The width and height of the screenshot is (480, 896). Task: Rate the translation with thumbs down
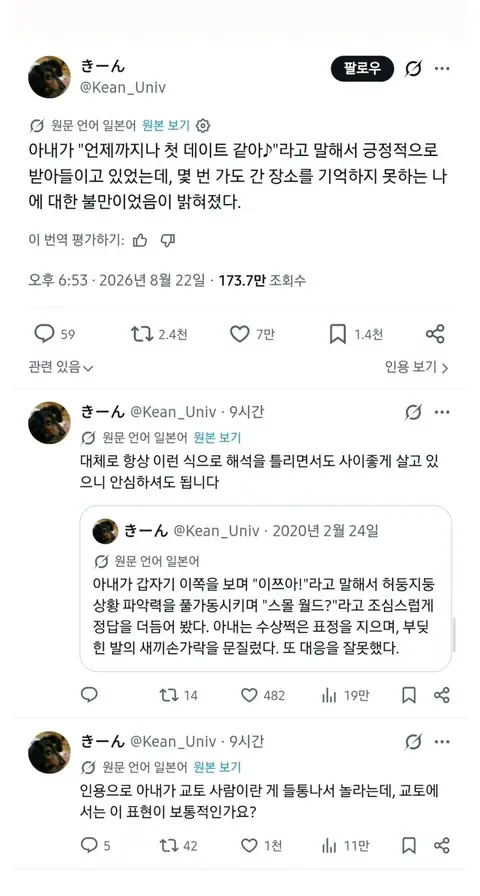click(x=167, y=241)
